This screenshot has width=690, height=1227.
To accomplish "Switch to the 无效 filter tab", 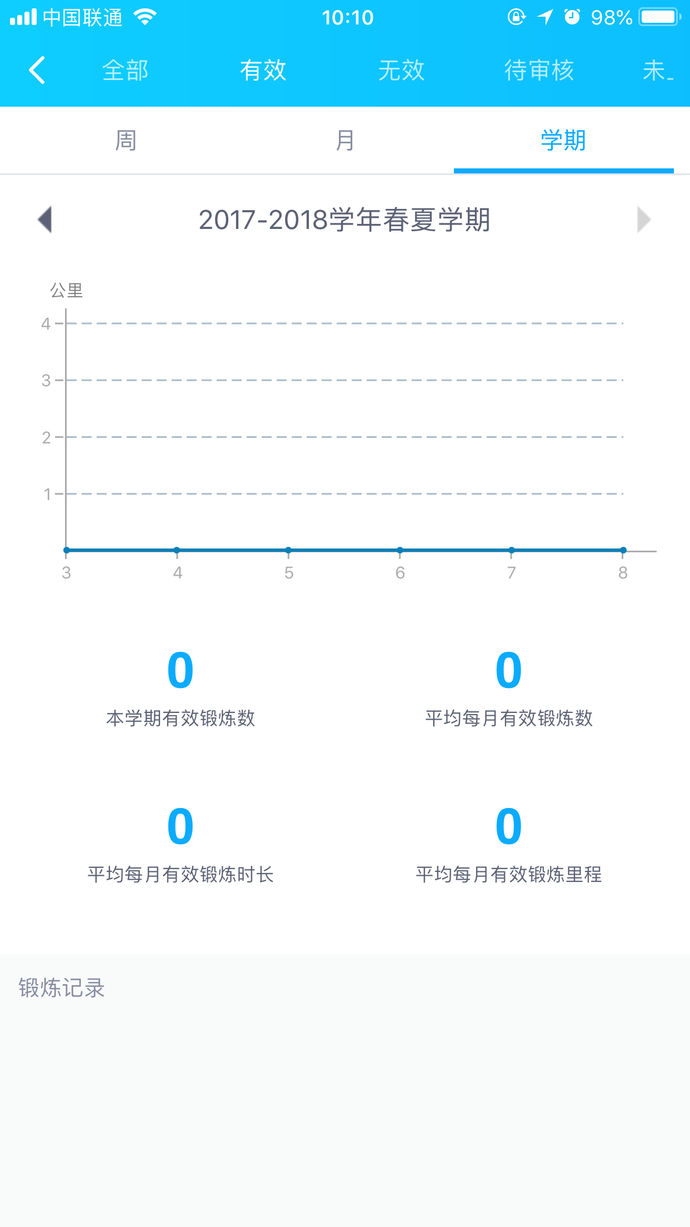I will coord(401,70).
